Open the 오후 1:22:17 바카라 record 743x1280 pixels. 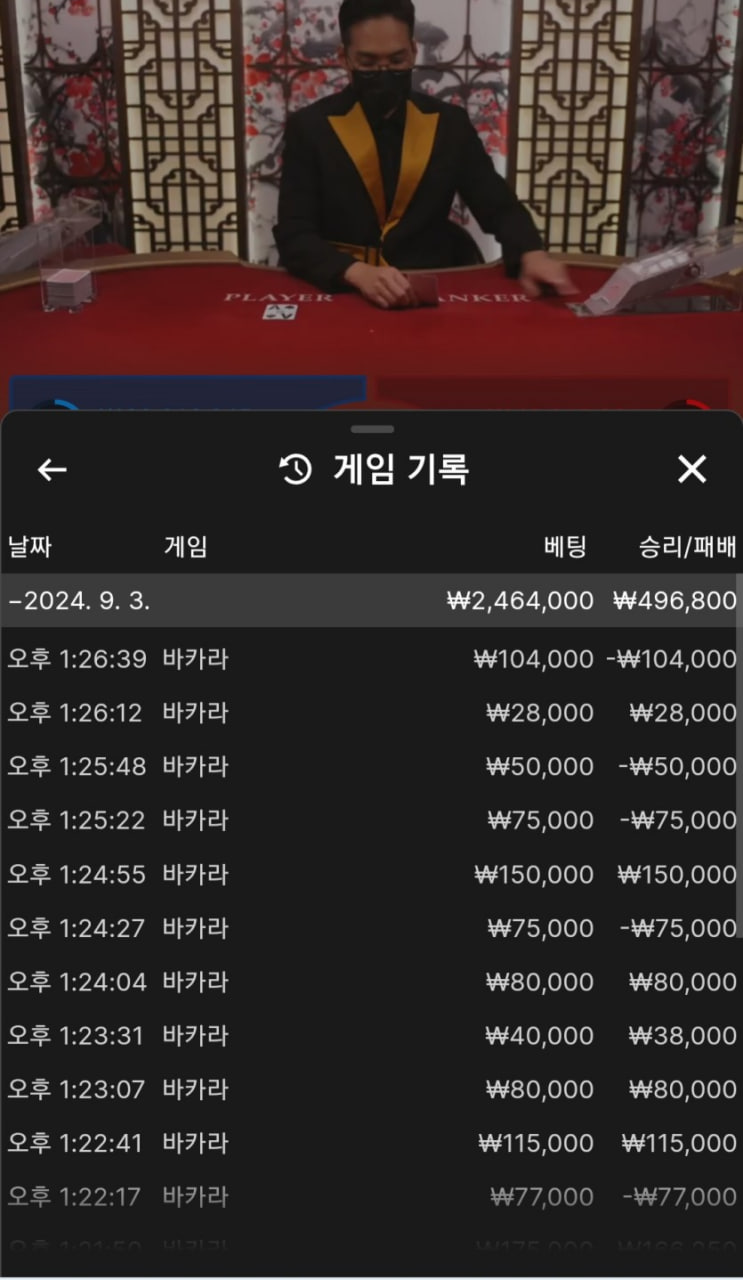pyautogui.click(x=371, y=1197)
